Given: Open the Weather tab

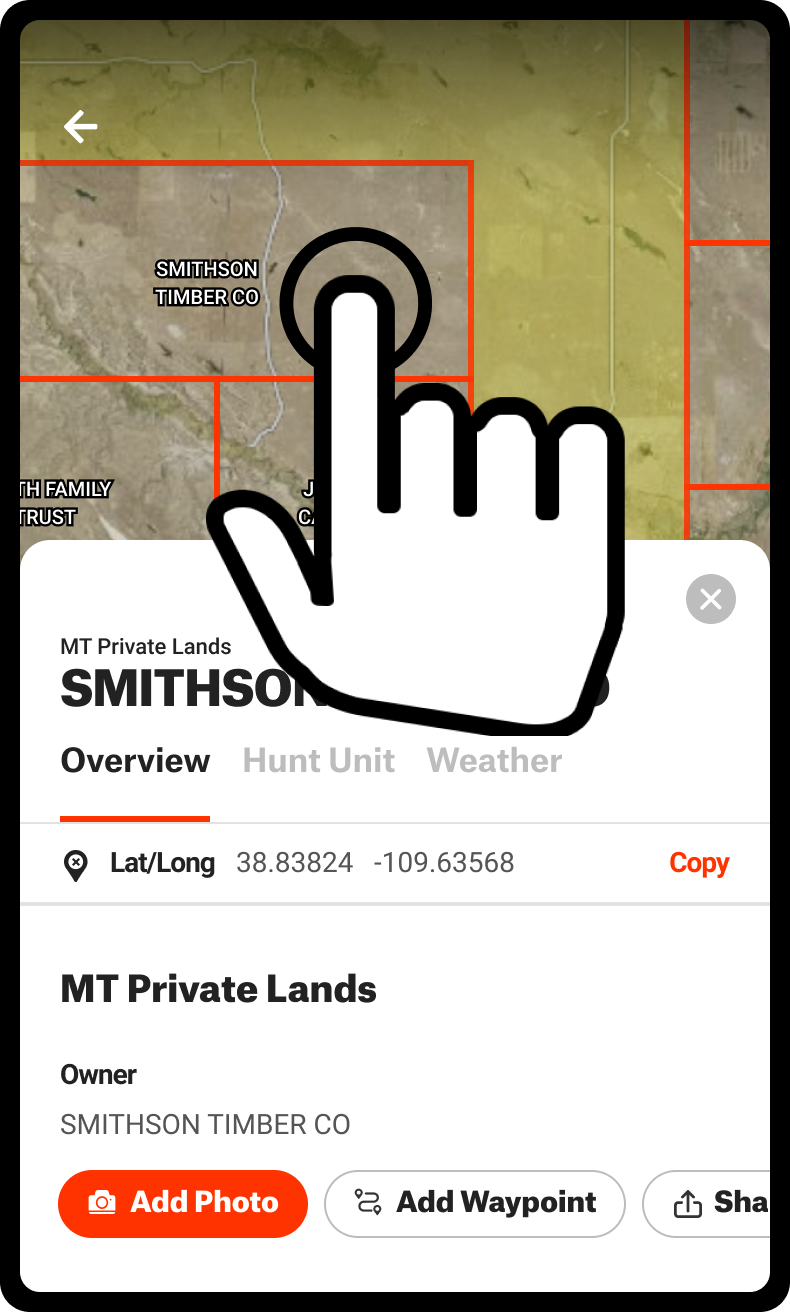Looking at the screenshot, I should (x=495, y=761).
